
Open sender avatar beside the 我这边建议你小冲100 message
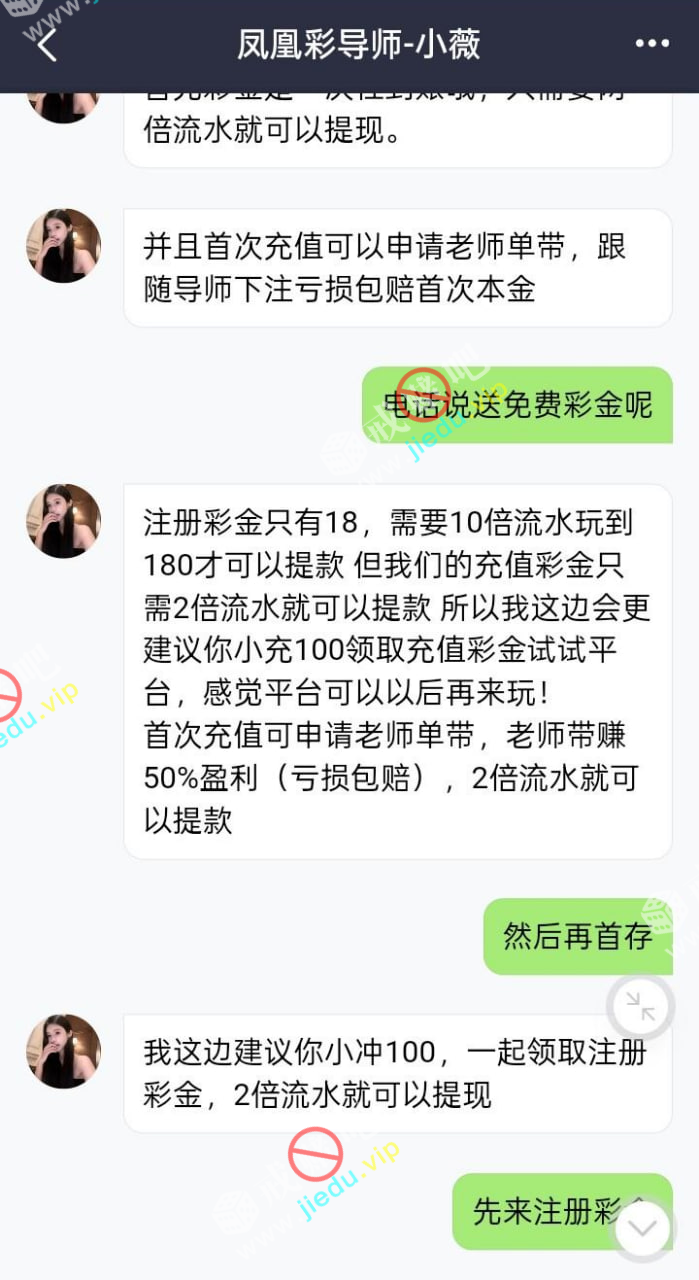63,1051
